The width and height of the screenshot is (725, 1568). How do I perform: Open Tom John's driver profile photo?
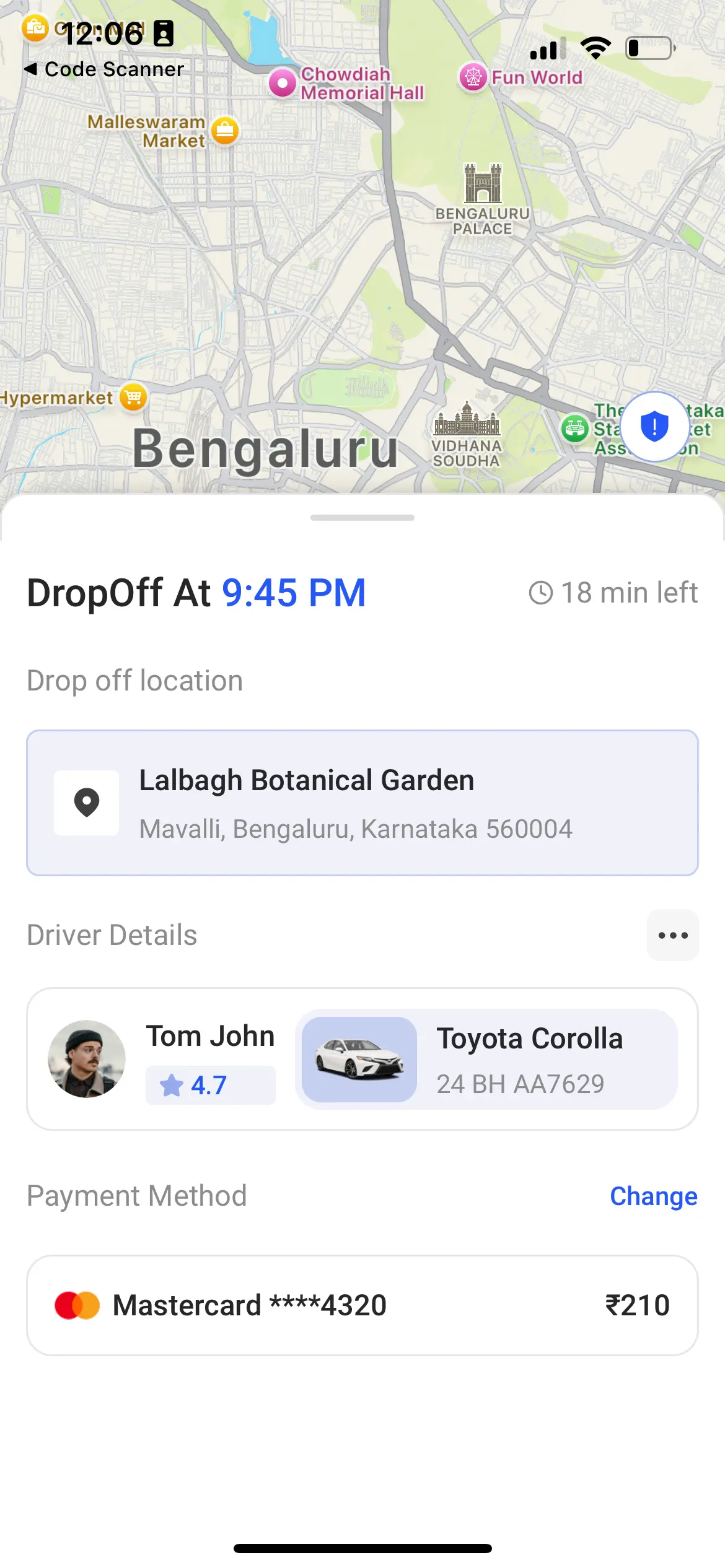pyautogui.click(x=87, y=1059)
